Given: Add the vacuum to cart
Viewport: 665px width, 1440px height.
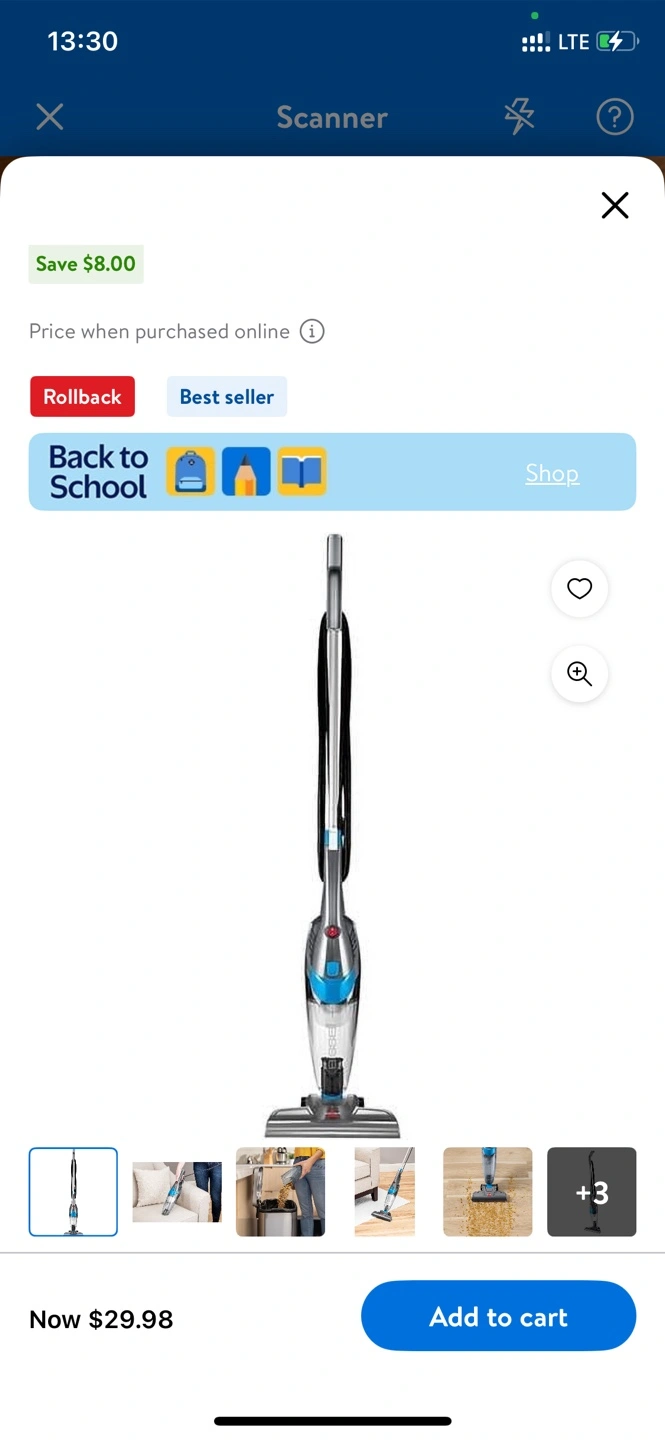Looking at the screenshot, I should (x=499, y=1316).
